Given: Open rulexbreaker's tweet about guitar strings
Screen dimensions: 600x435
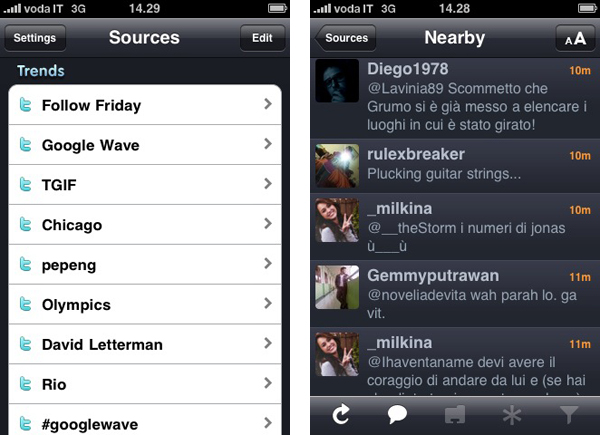Looking at the screenshot, I should pos(455,164).
